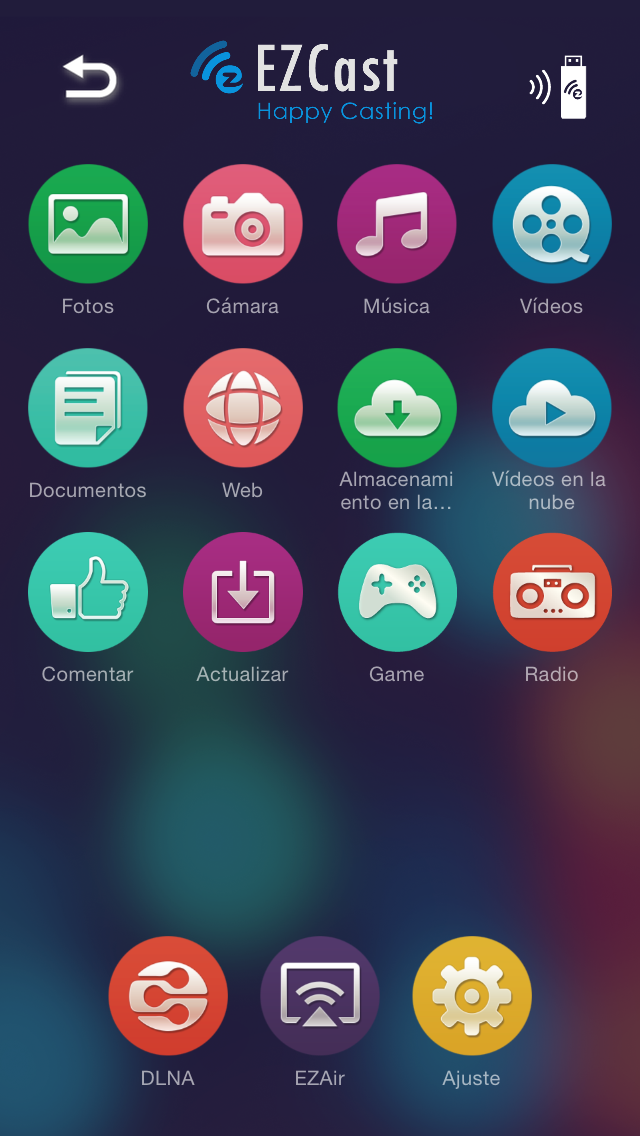Open Fotos
The image size is (640, 1136).
click(x=88, y=224)
